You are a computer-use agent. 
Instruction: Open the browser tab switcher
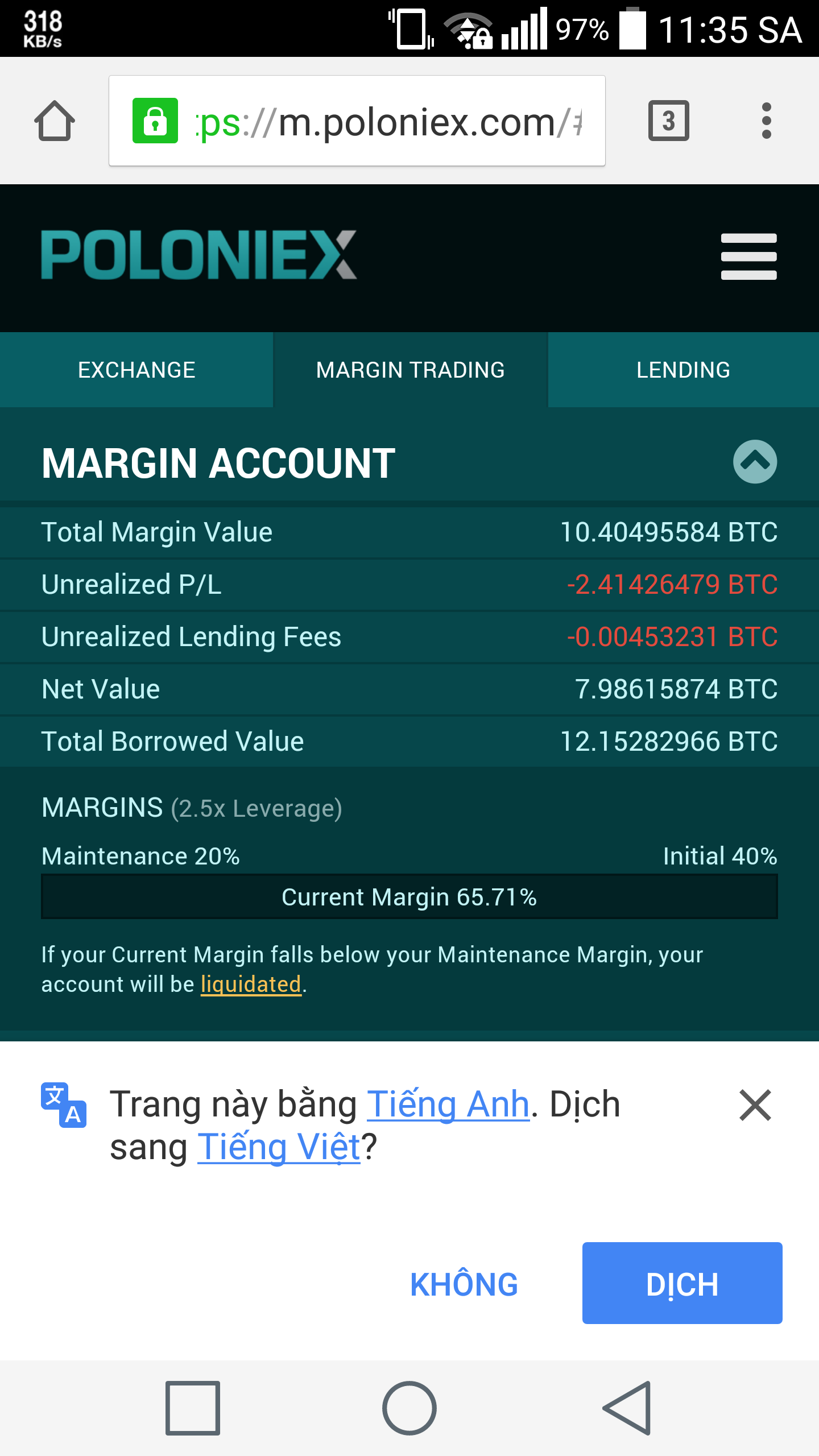668,121
